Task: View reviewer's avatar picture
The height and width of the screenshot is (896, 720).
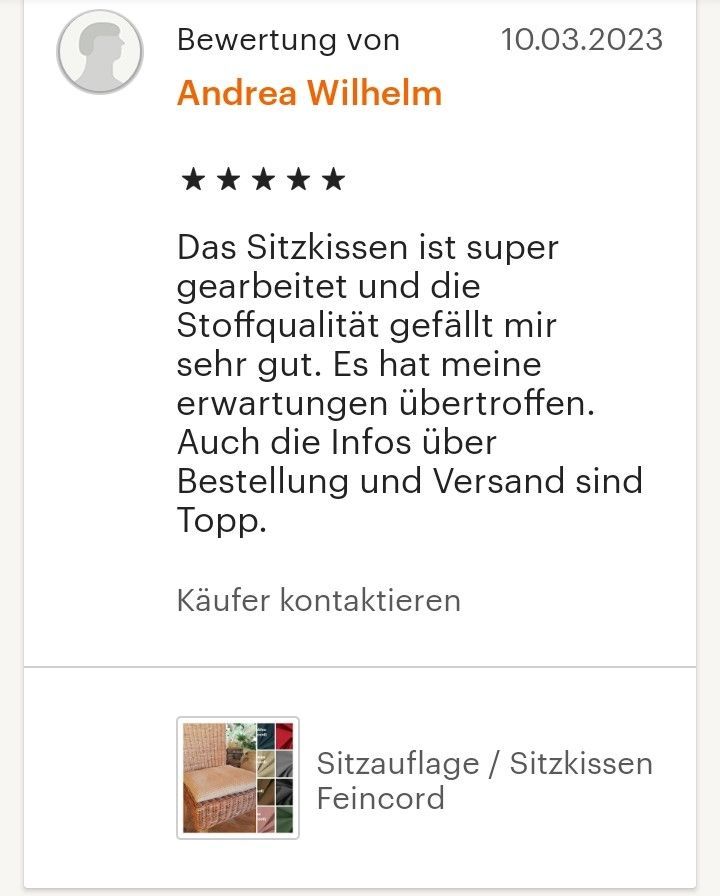Action: pos(100,52)
